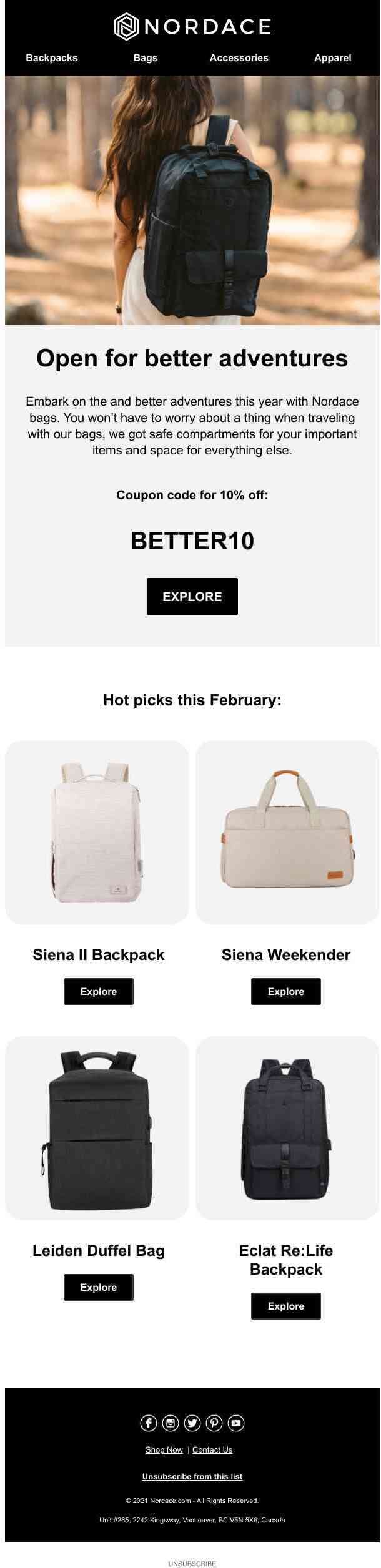This screenshot has height=1568, width=381.
Task: Explore the Siena Weekender
Action: pos(285,991)
